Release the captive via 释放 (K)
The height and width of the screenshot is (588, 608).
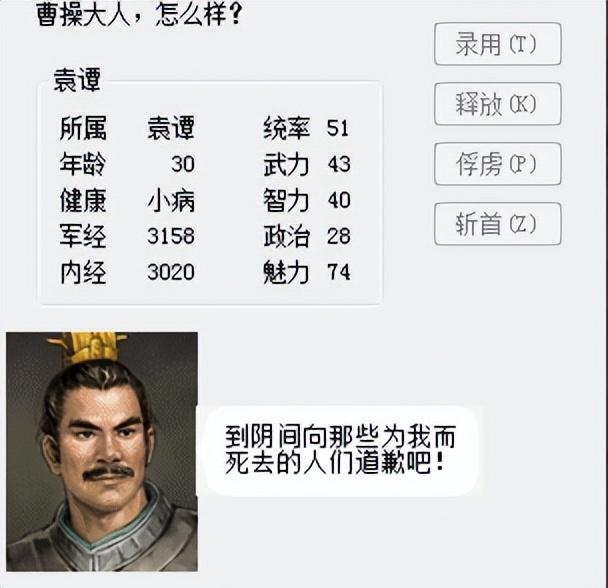pos(497,104)
